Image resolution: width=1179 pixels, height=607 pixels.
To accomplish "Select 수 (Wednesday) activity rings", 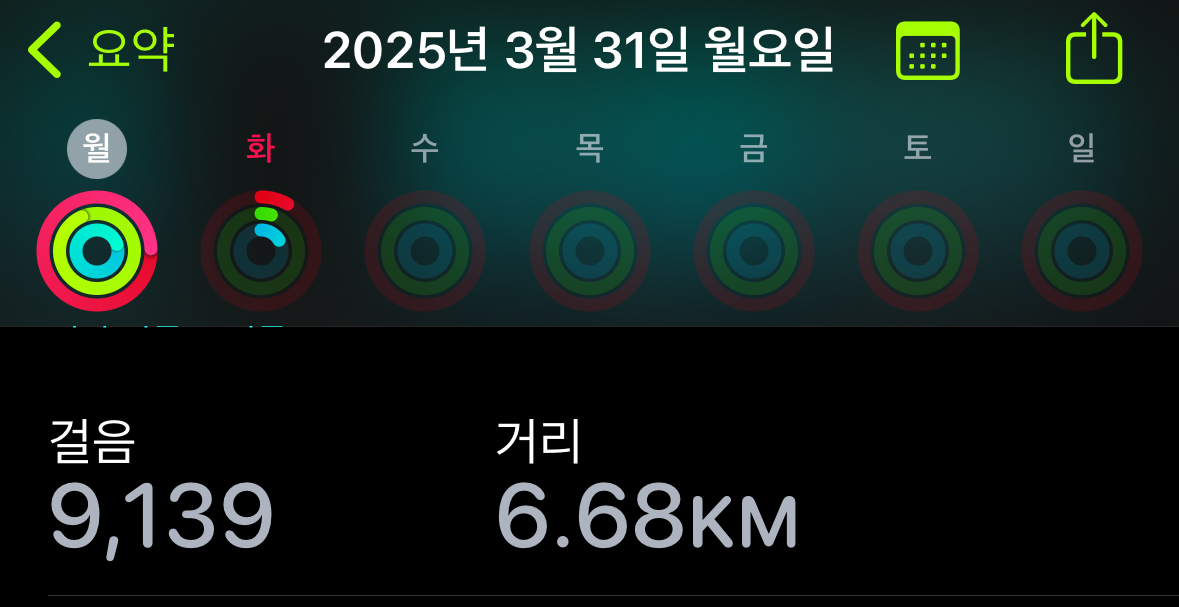I will pyautogui.click(x=425, y=250).
